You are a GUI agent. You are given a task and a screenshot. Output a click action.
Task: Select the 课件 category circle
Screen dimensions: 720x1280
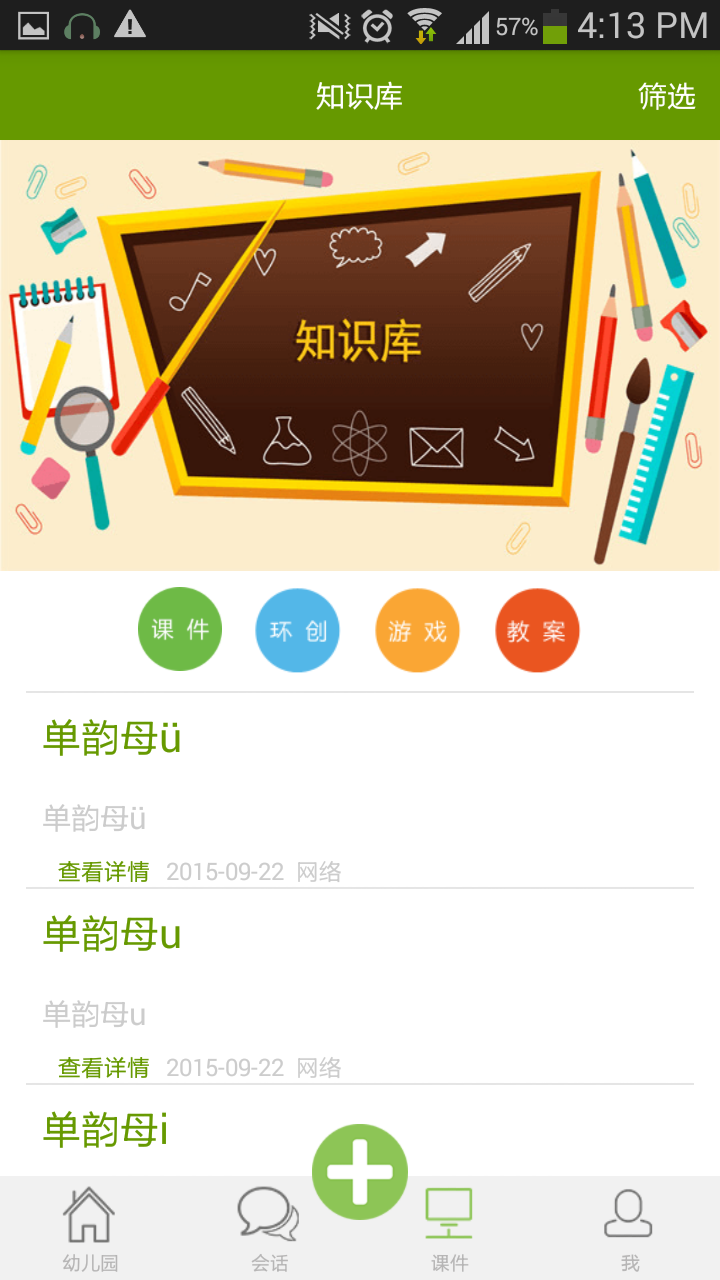tap(180, 630)
